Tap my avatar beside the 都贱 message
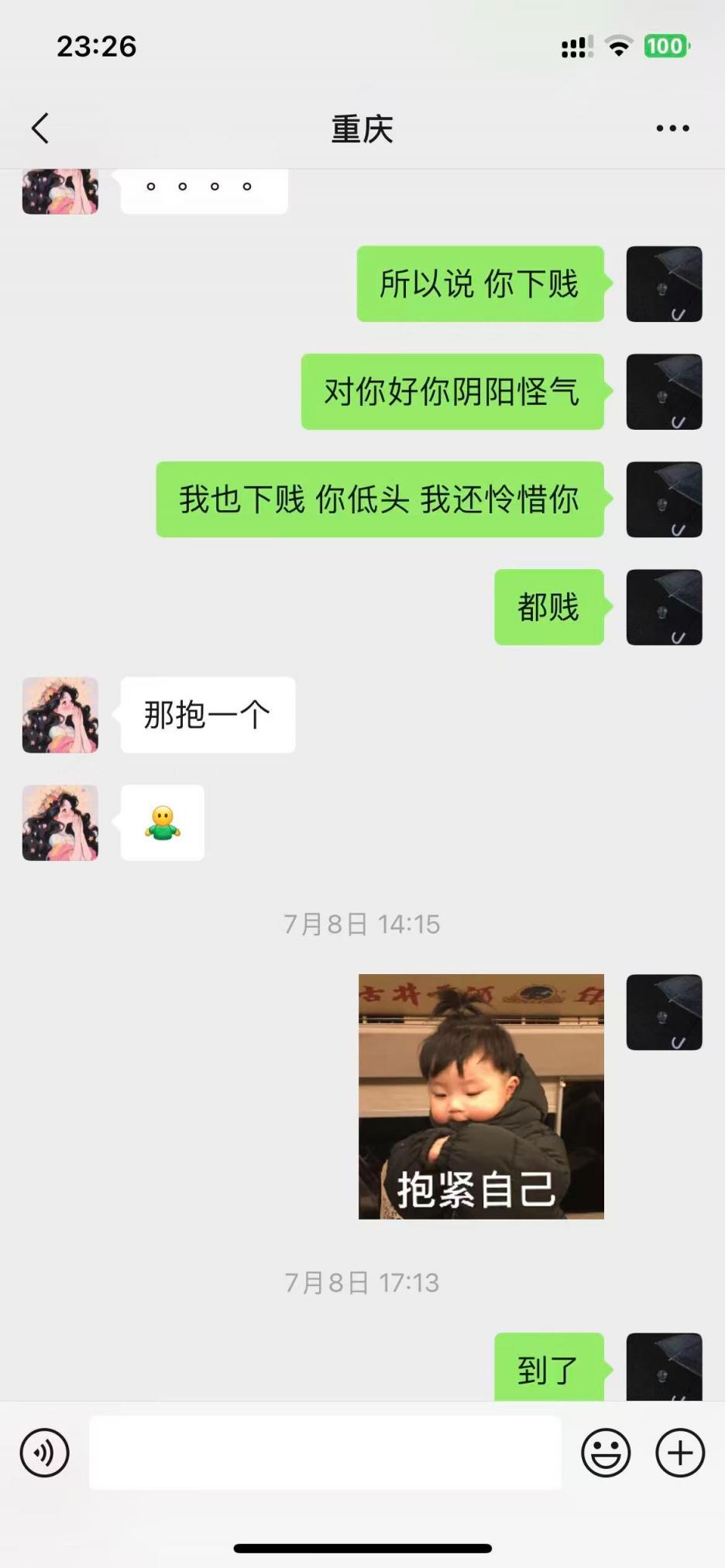The width and height of the screenshot is (725, 1568). (x=664, y=607)
